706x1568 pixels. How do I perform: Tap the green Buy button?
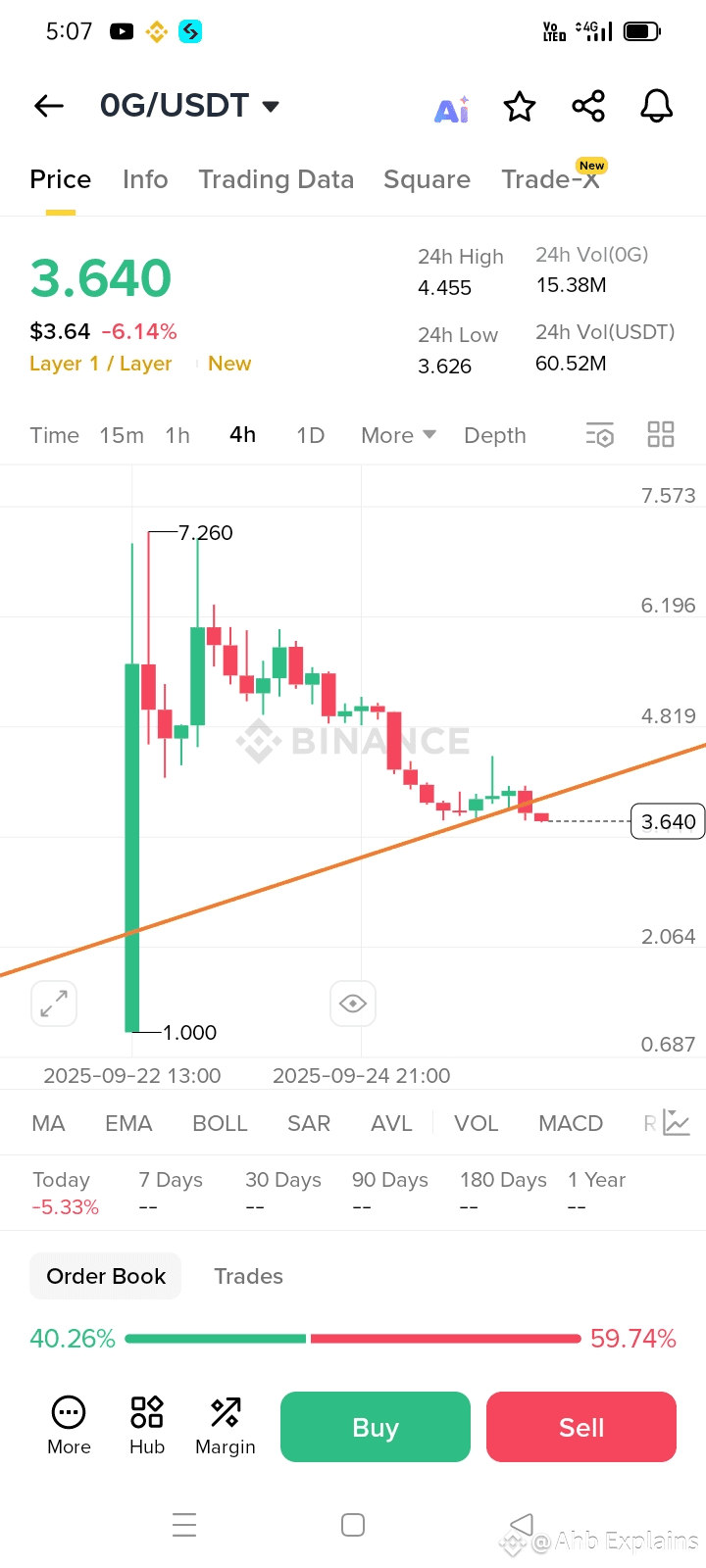[376, 1427]
